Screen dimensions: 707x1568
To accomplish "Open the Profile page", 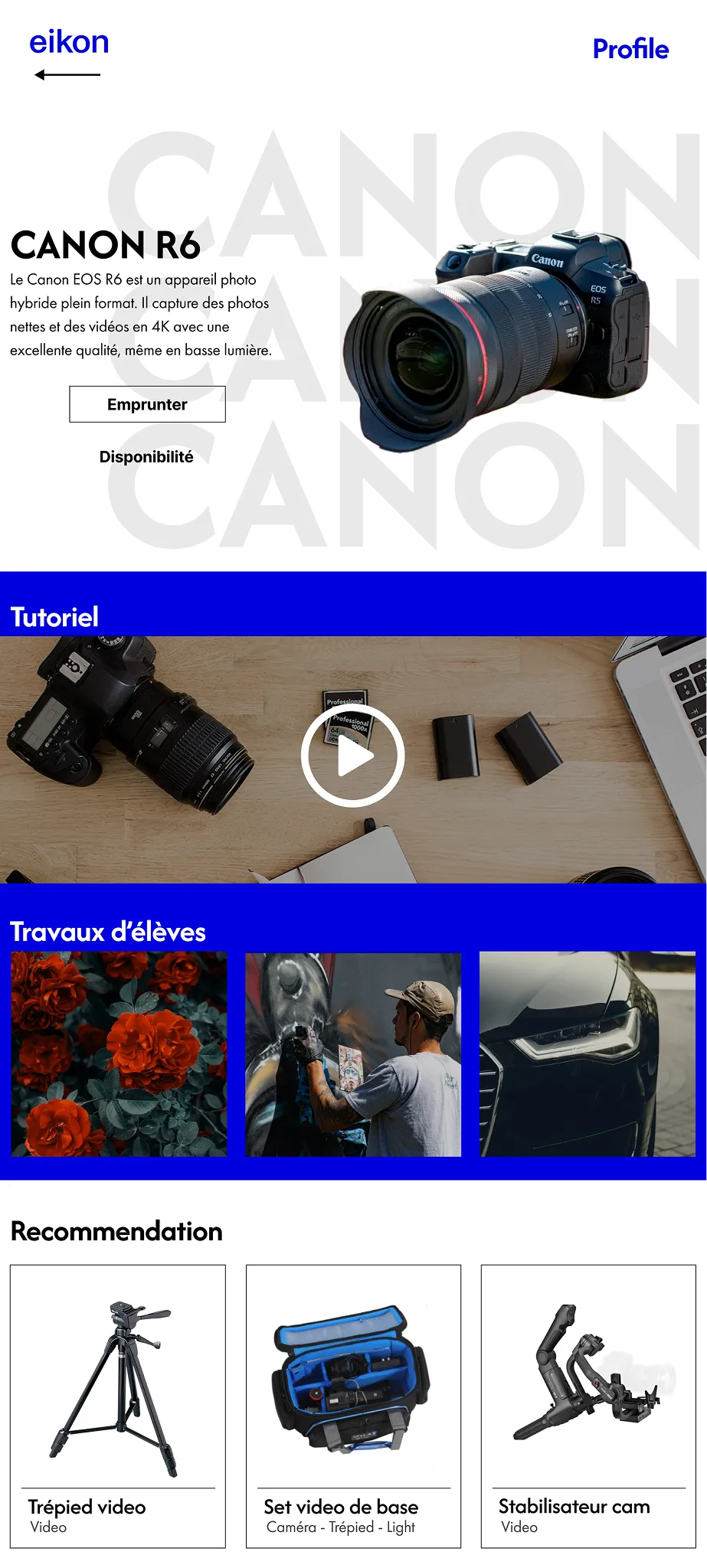I will tap(630, 50).
